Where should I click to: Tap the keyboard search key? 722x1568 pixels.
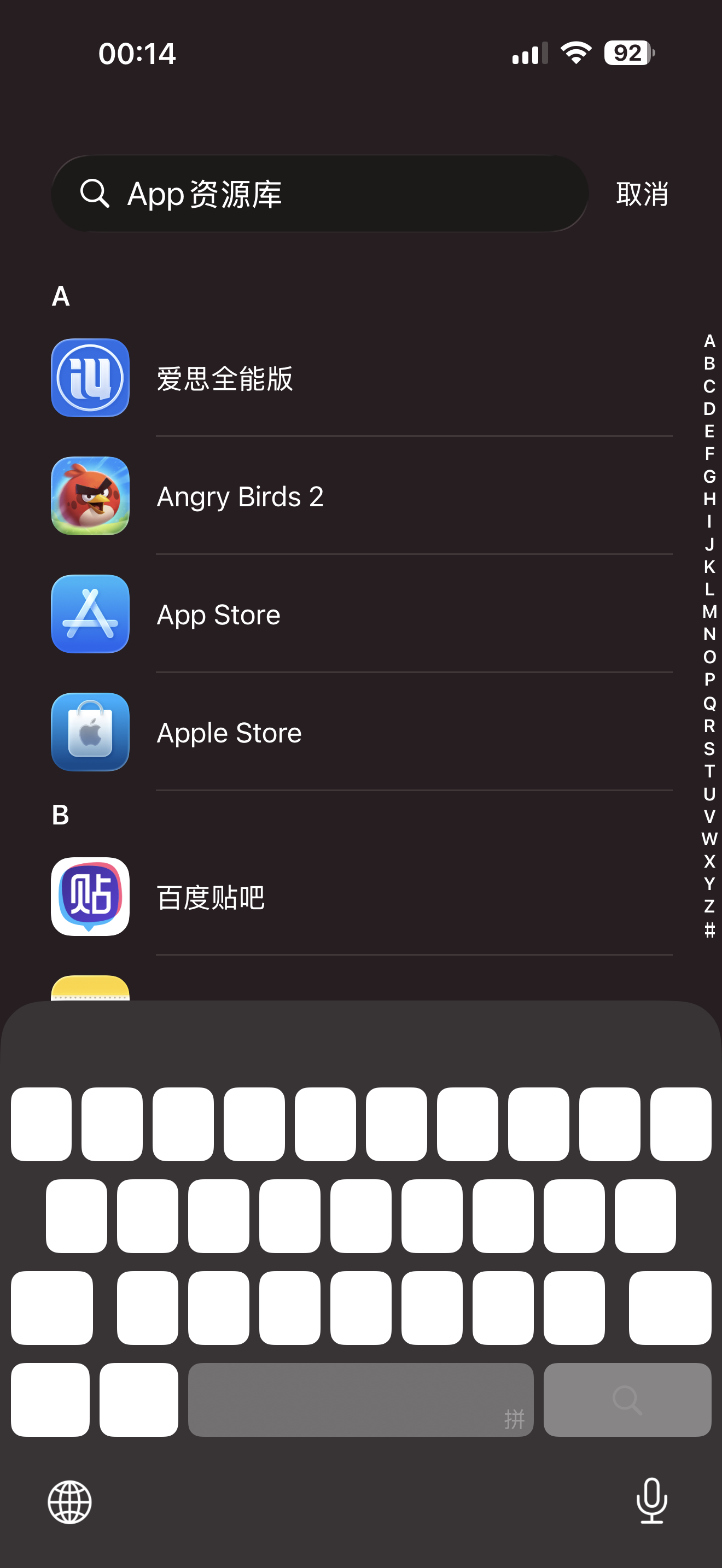(x=627, y=1400)
